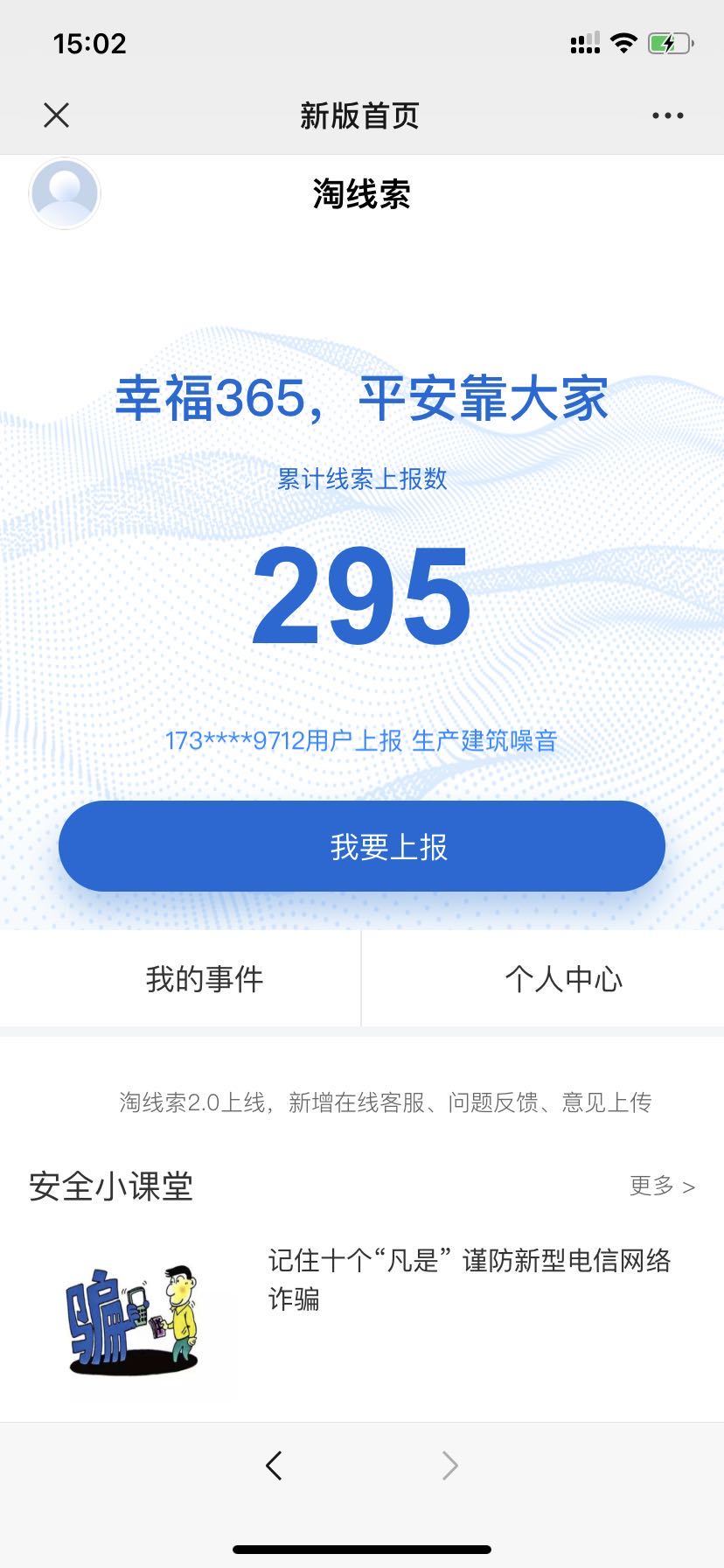The width and height of the screenshot is (724, 1568).
Task: View 更多 in 安全小课堂
Action: click(x=662, y=1186)
